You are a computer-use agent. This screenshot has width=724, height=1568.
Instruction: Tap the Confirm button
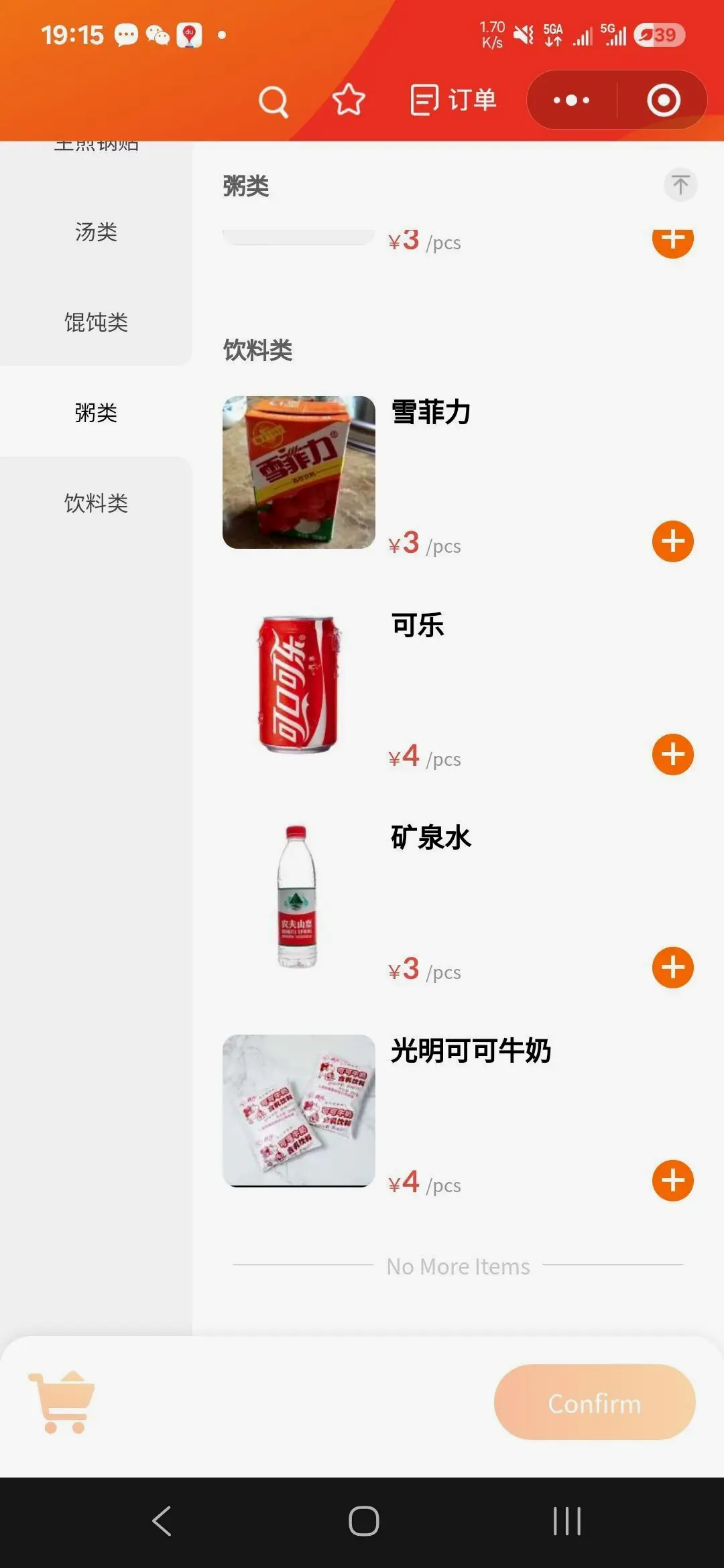click(x=595, y=1402)
